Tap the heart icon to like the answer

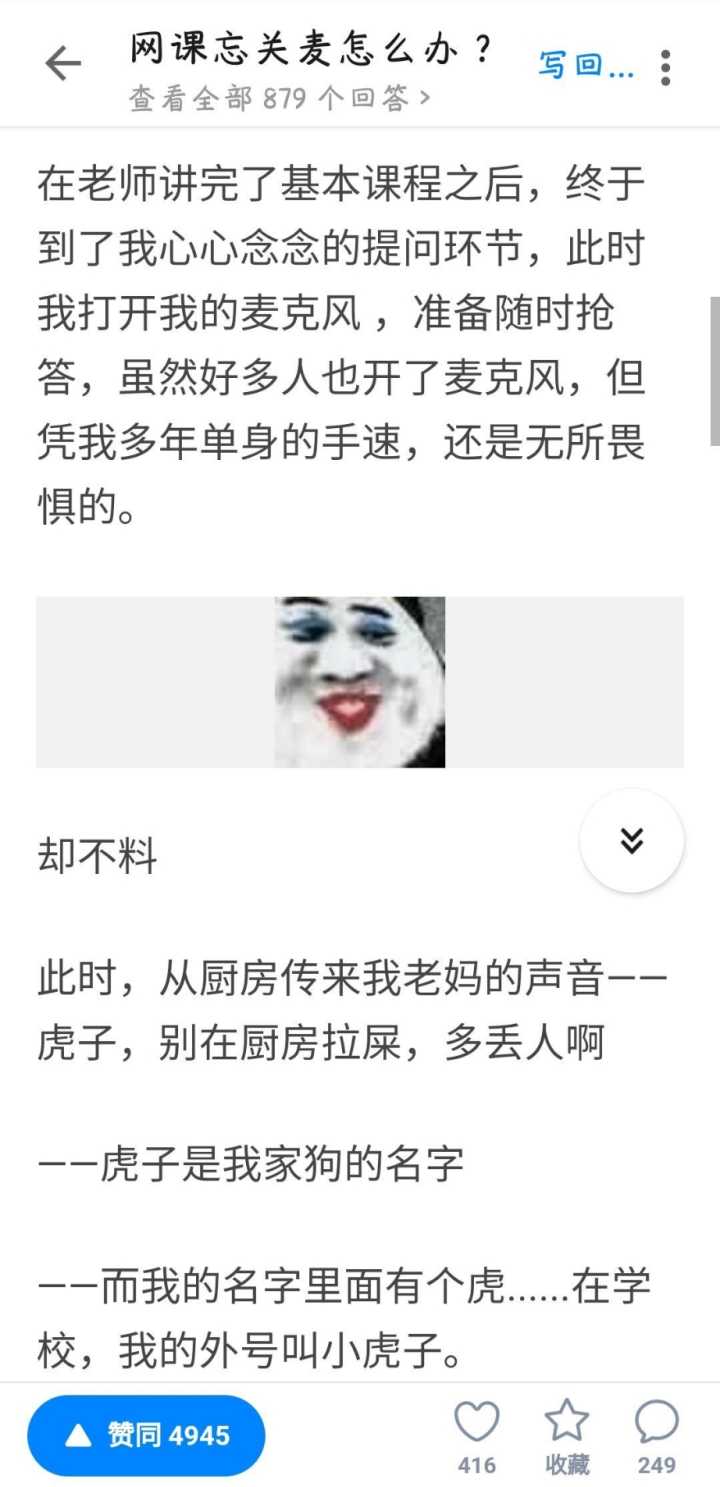click(x=478, y=1419)
